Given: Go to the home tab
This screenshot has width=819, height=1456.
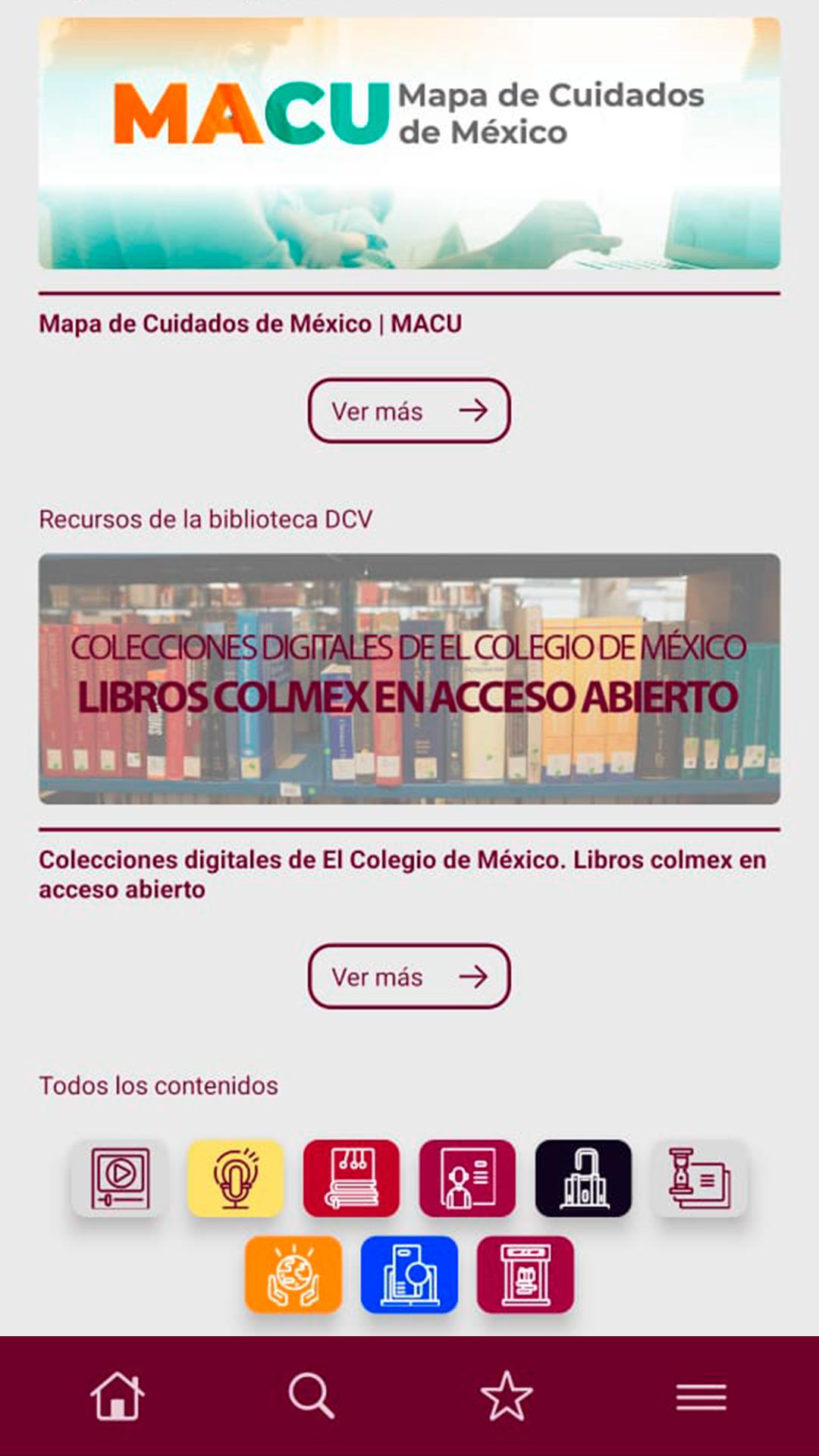Looking at the screenshot, I should coord(118,1396).
